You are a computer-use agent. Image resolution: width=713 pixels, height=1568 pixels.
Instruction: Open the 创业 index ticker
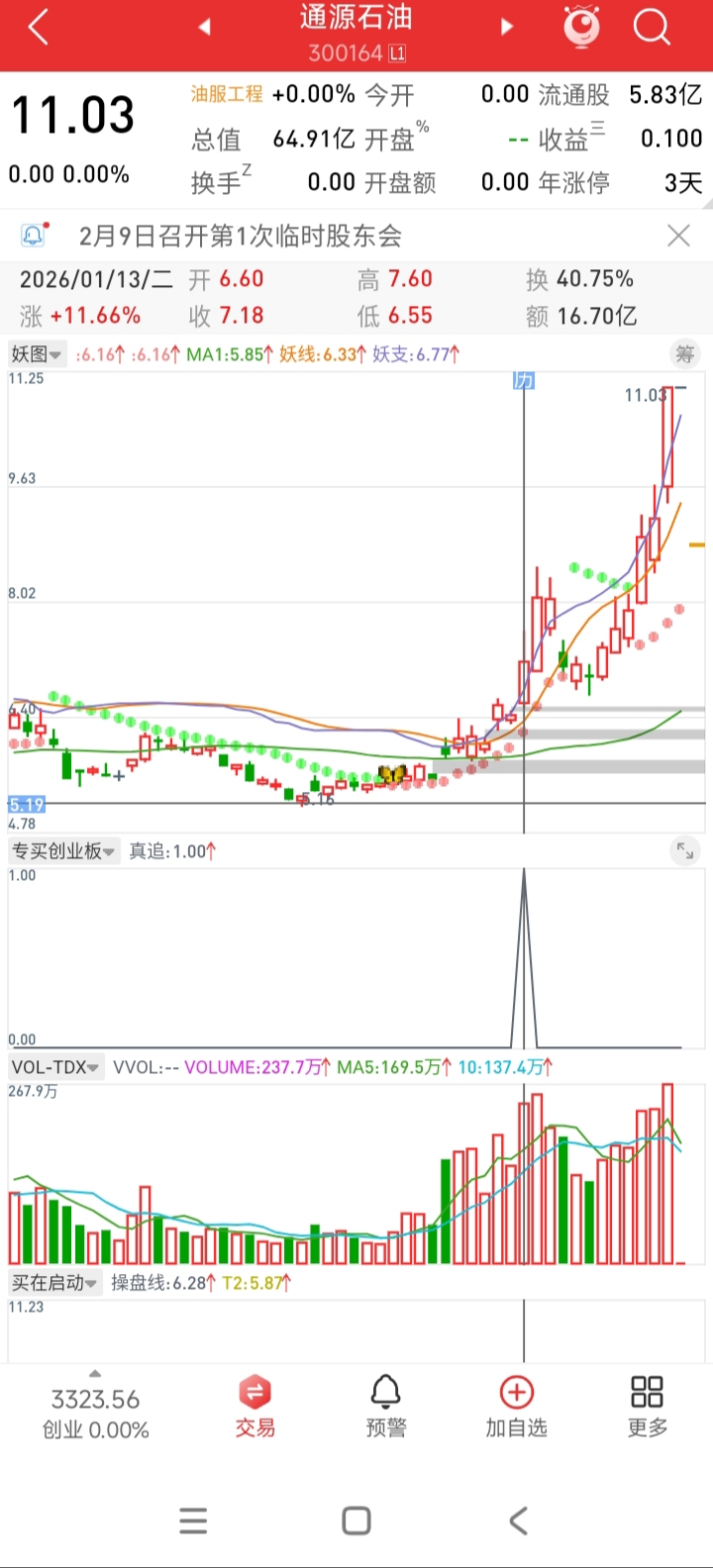(95, 1414)
